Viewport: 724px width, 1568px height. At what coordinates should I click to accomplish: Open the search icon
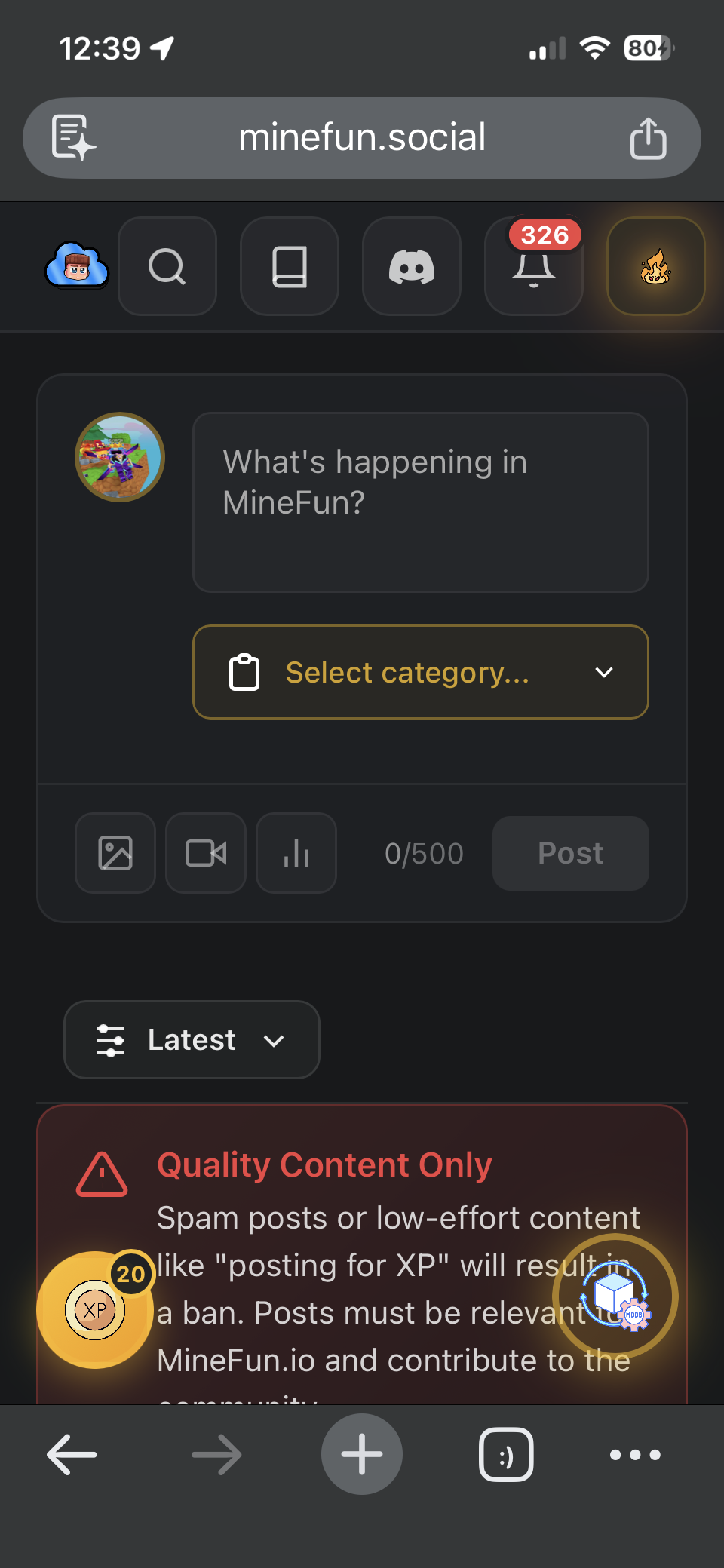(167, 266)
